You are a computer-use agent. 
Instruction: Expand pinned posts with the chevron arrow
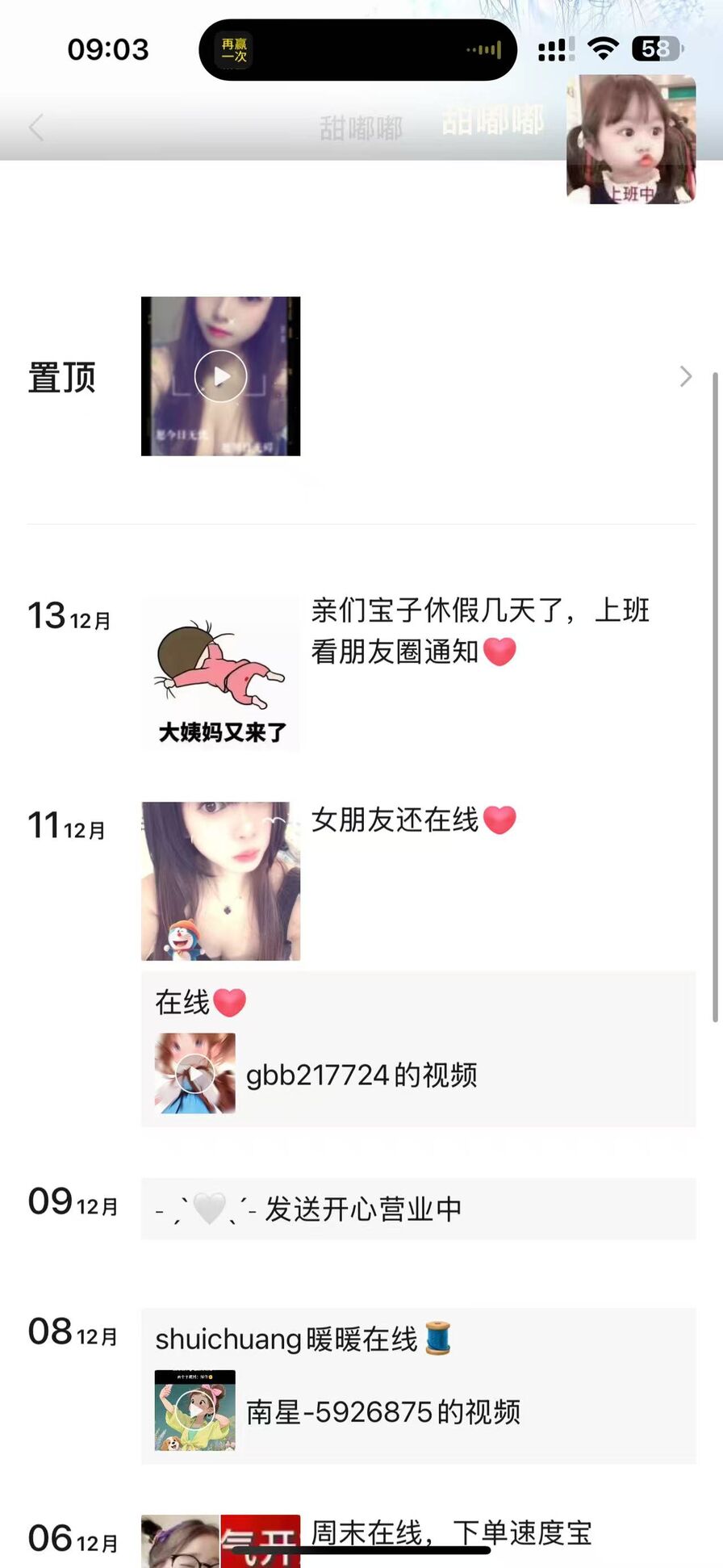685,376
